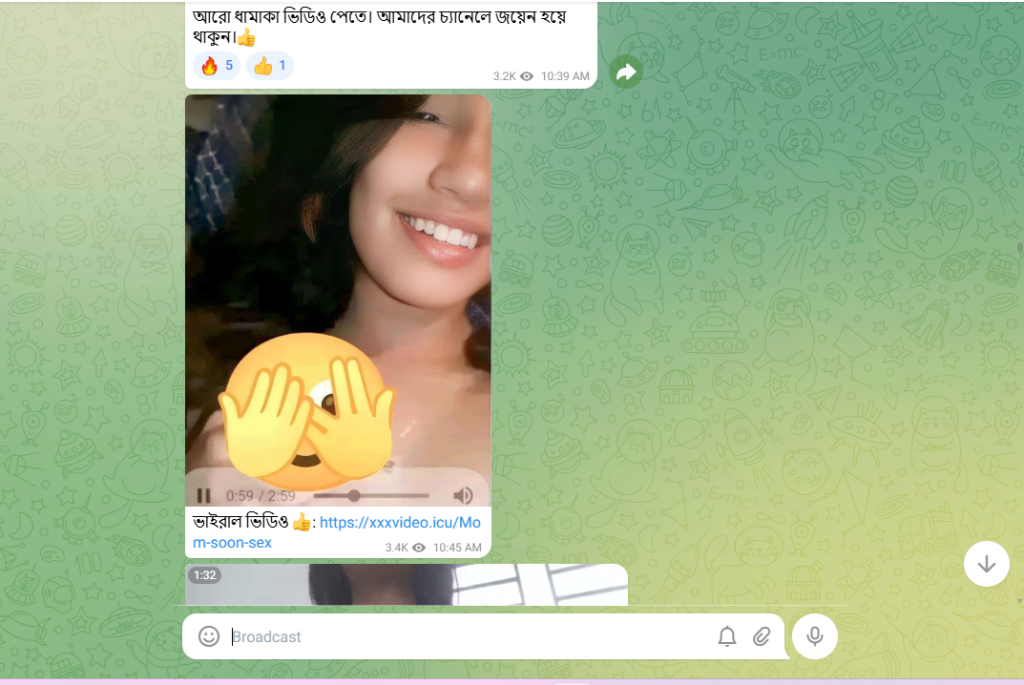Toggle silent broadcast bell
Screen dimensions: 1024x685
click(727, 636)
